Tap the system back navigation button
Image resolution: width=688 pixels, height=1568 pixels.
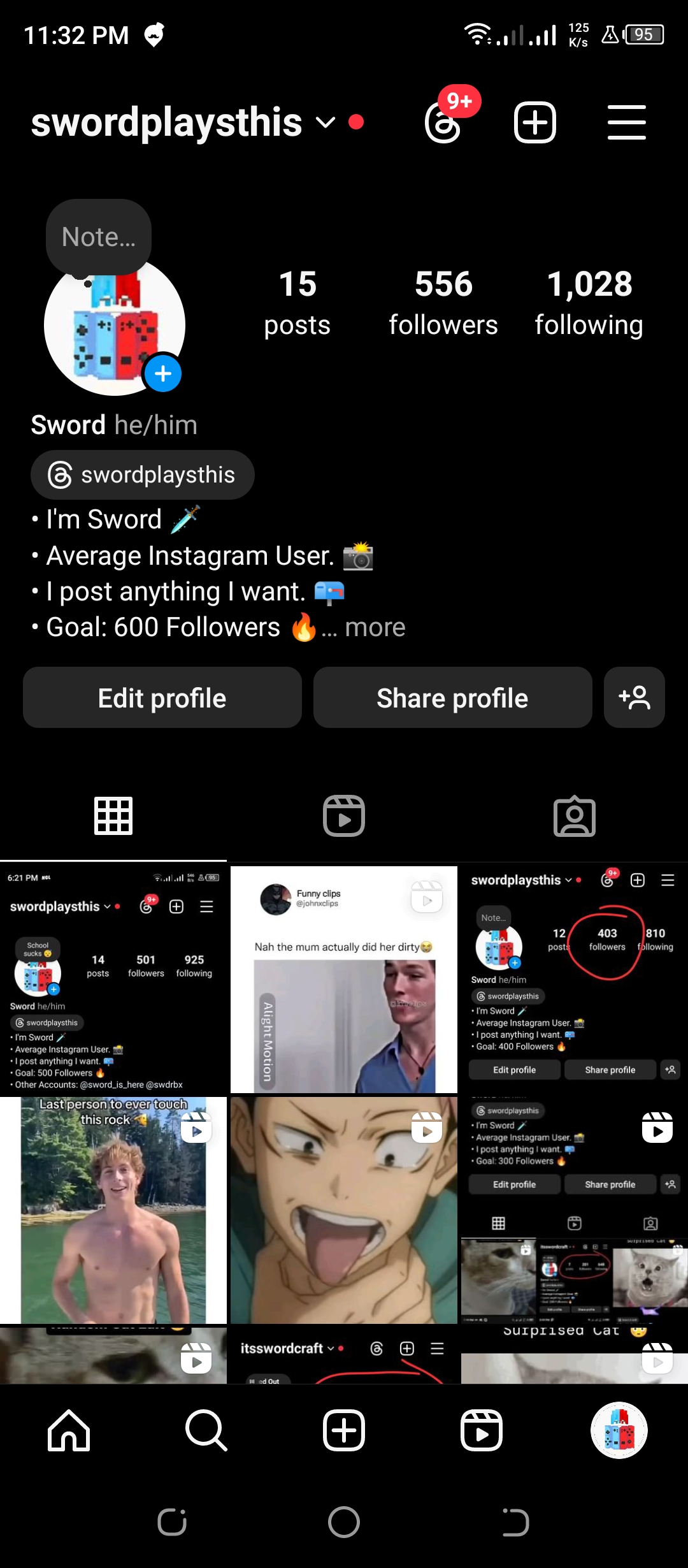(x=515, y=1523)
